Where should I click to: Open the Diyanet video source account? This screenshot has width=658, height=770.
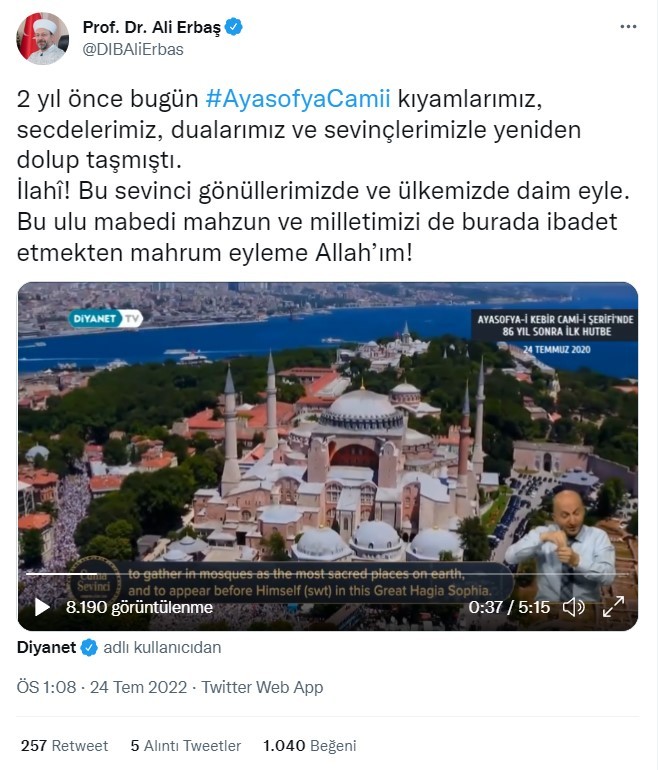(x=46, y=647)
